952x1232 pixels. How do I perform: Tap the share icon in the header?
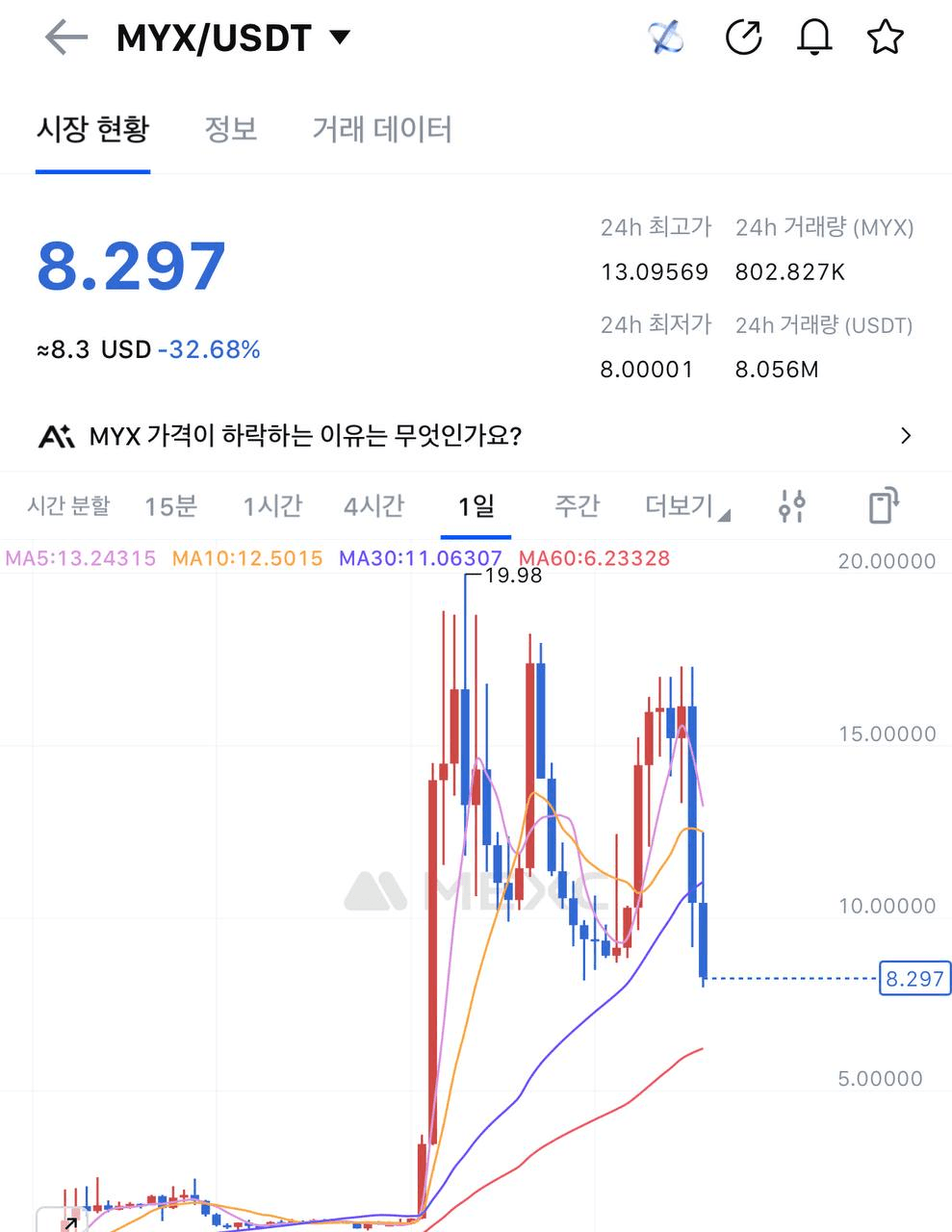click(x=743, y=38)
